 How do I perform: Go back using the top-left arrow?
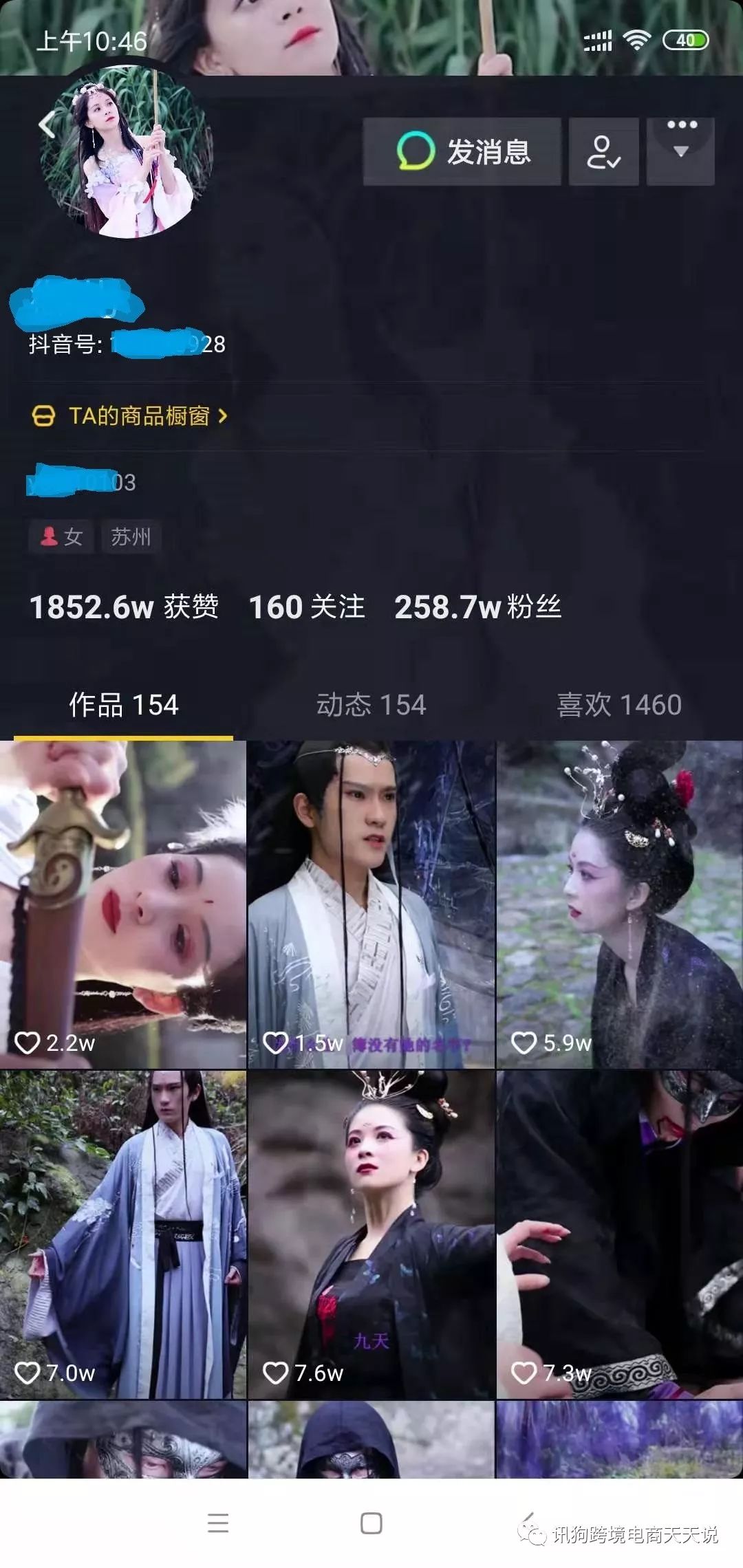(47, 125)
